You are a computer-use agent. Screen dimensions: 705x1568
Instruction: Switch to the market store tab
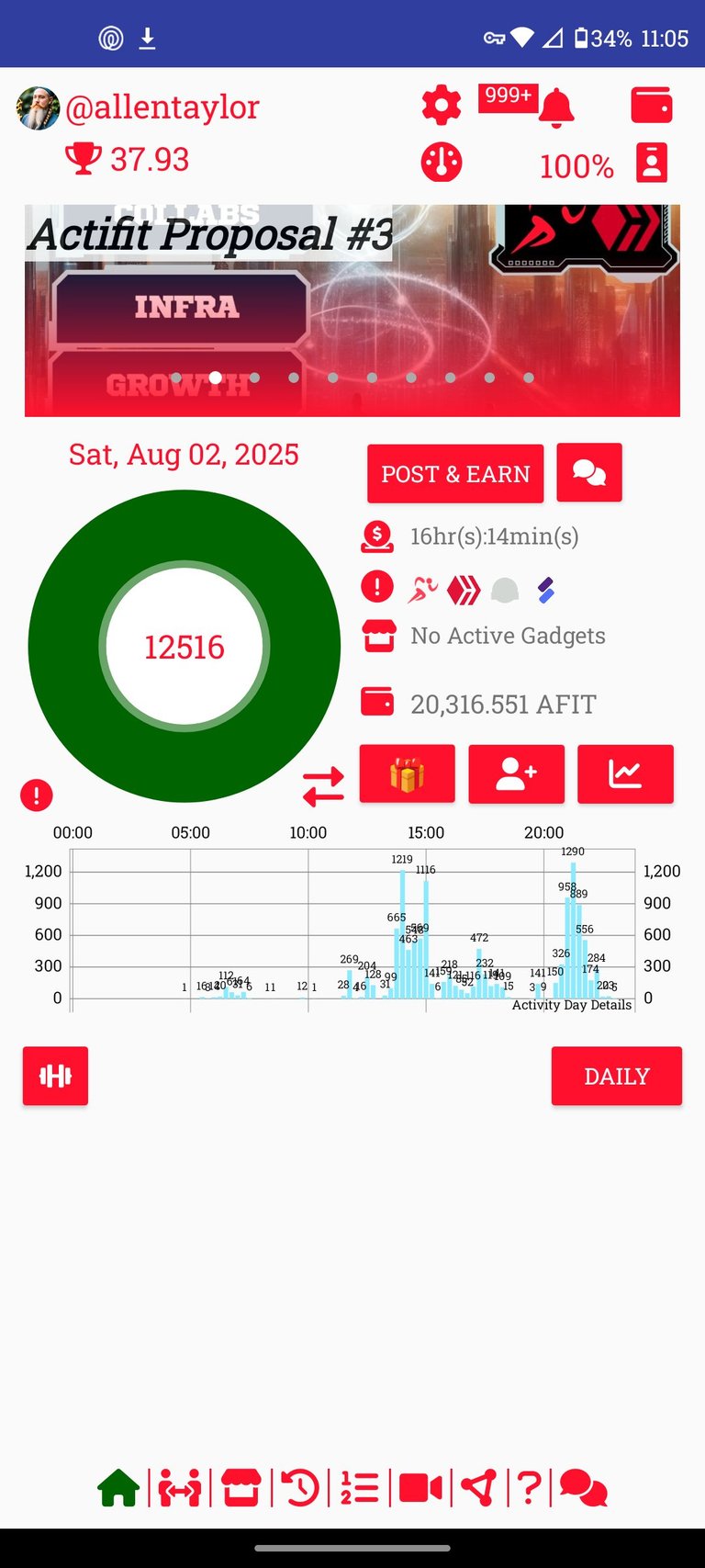click(x=241, y=1487)
